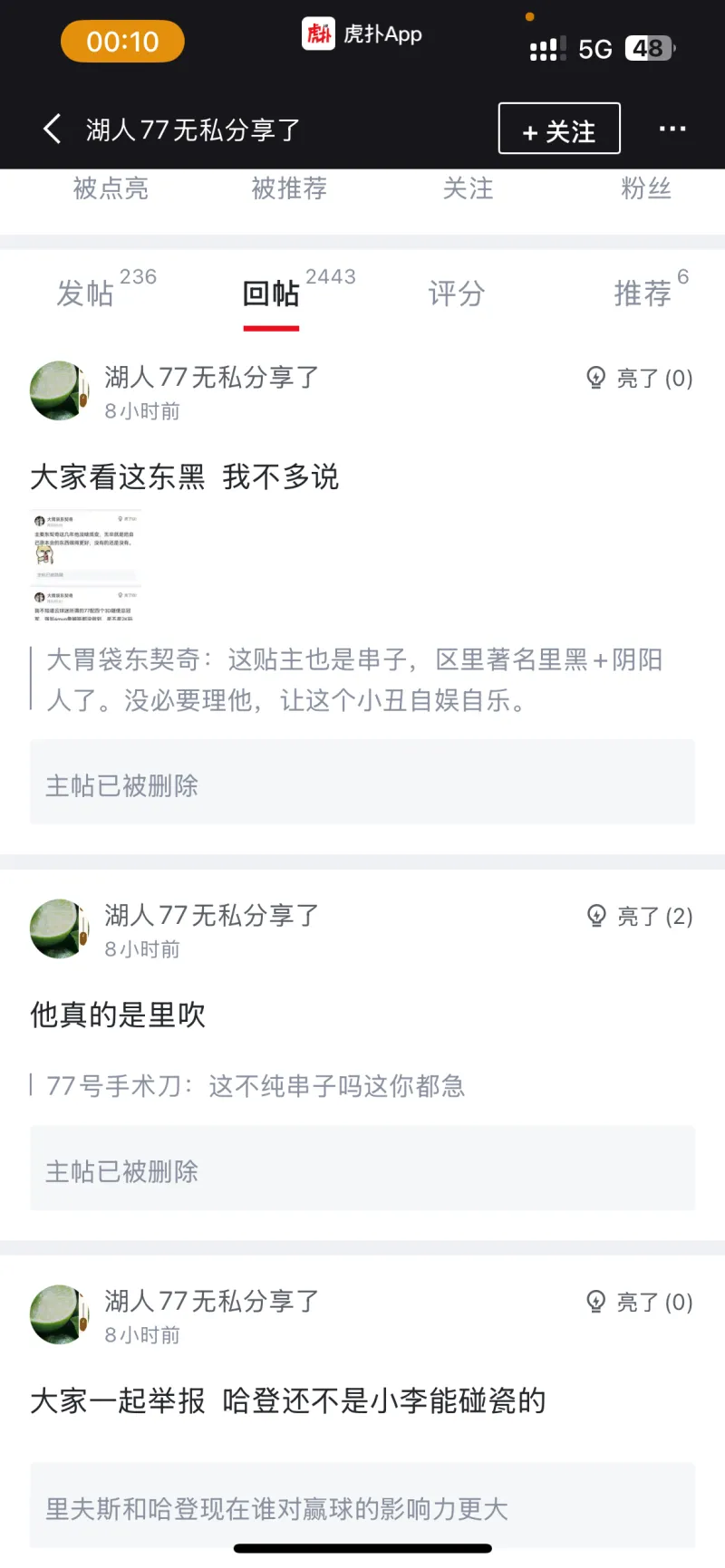Go back from the user profile
The image size is (725, 1568).
[52, 129]
